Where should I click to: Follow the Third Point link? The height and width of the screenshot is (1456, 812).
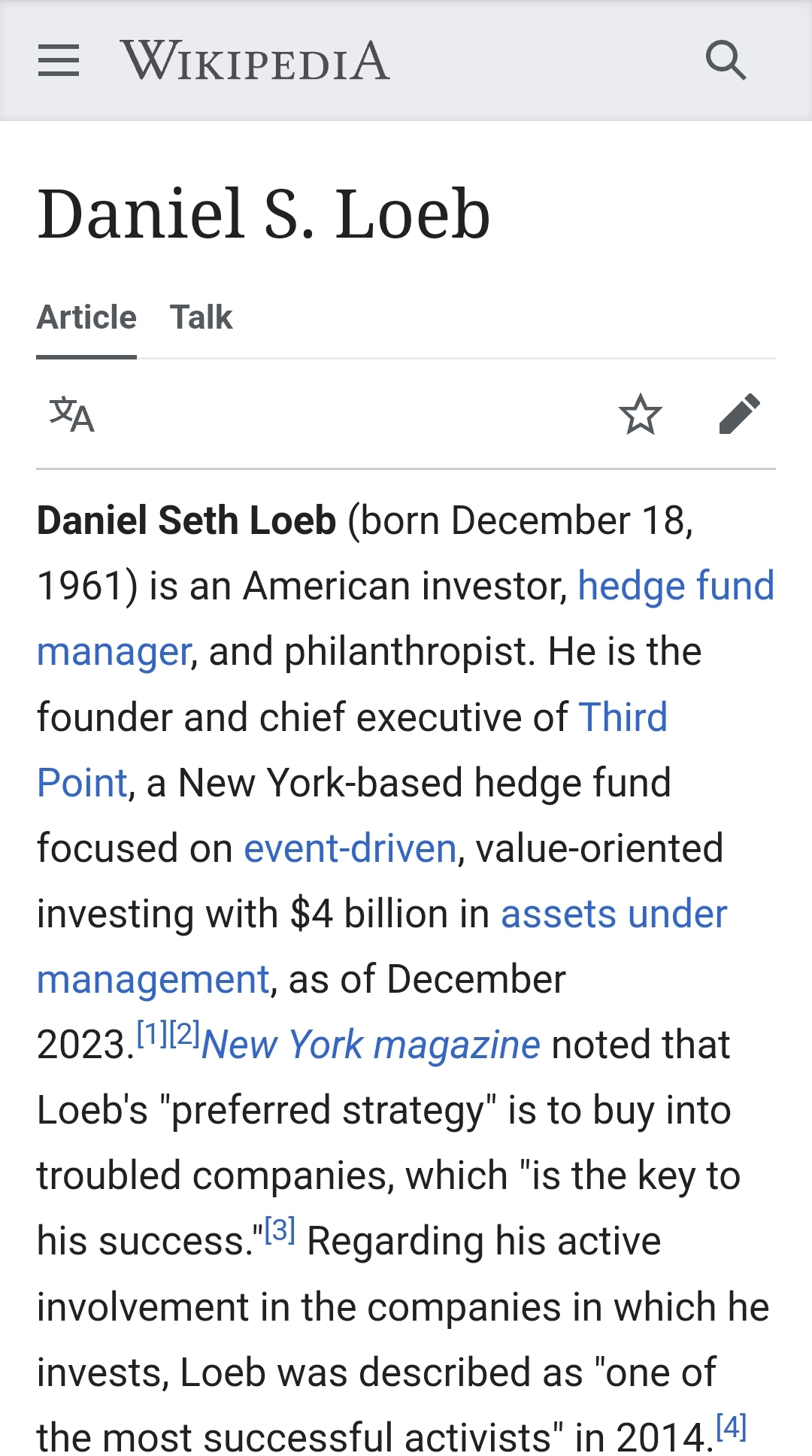[623, 717]
